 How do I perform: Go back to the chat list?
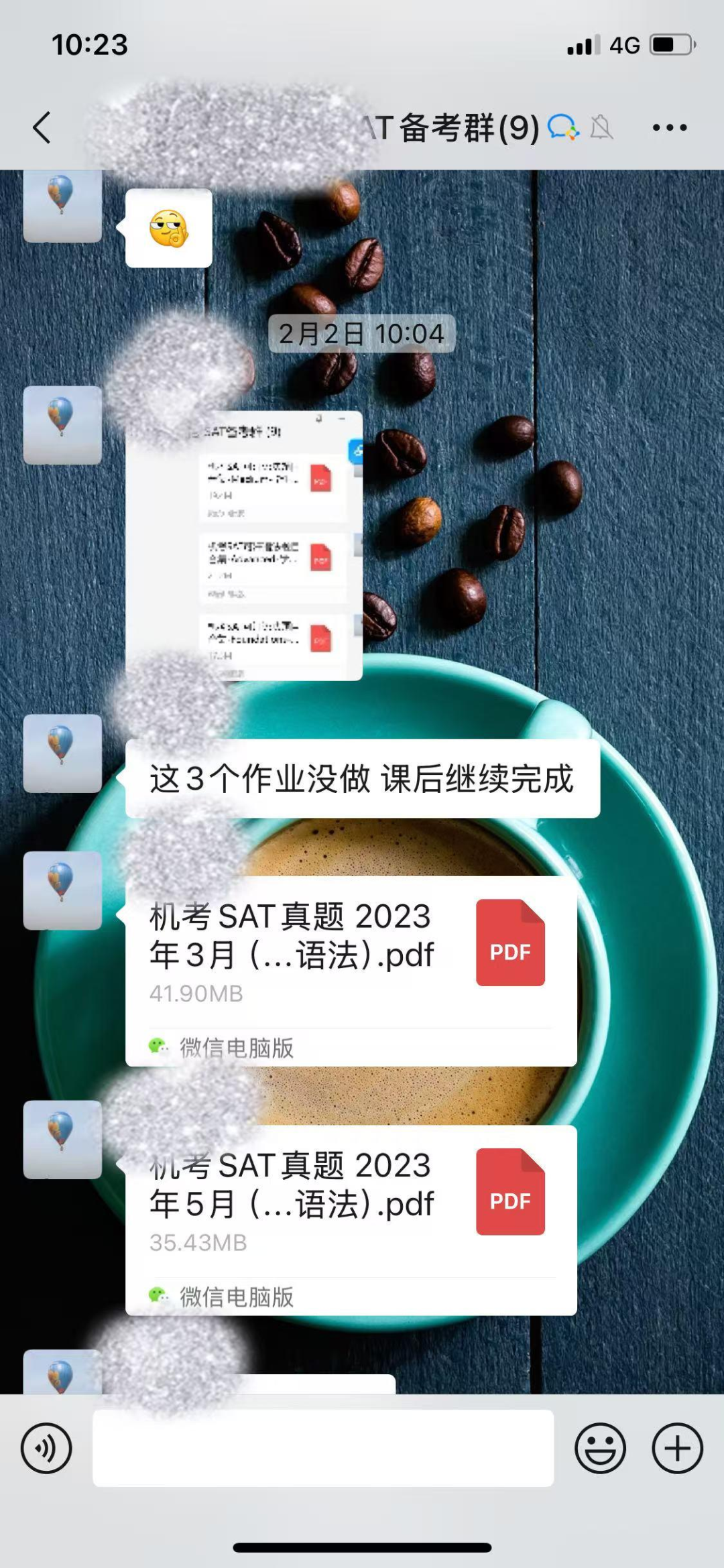click(x=42, y=127)
